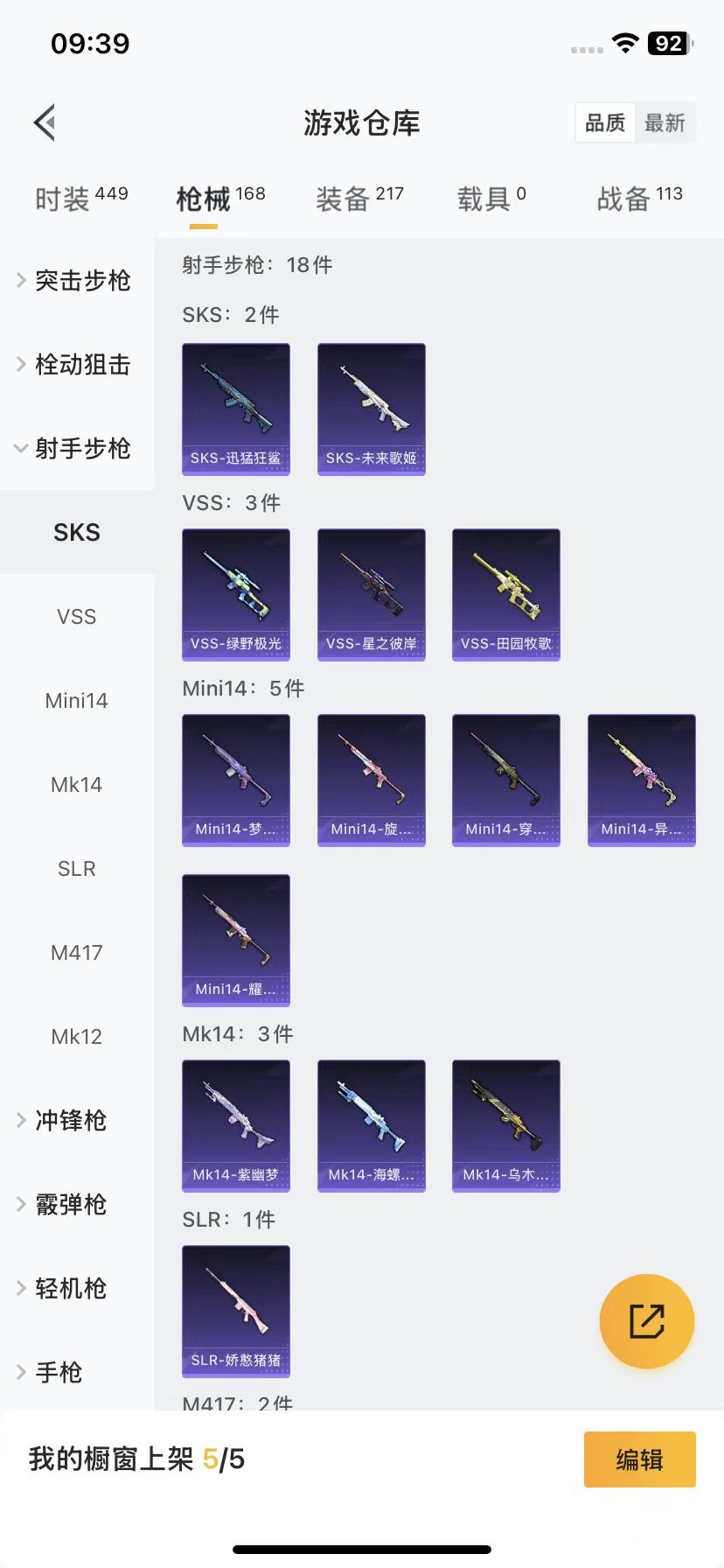Viewport: 724px width, 1568px height.
Task: Select VSS in the sidebar
Action: 76,616
